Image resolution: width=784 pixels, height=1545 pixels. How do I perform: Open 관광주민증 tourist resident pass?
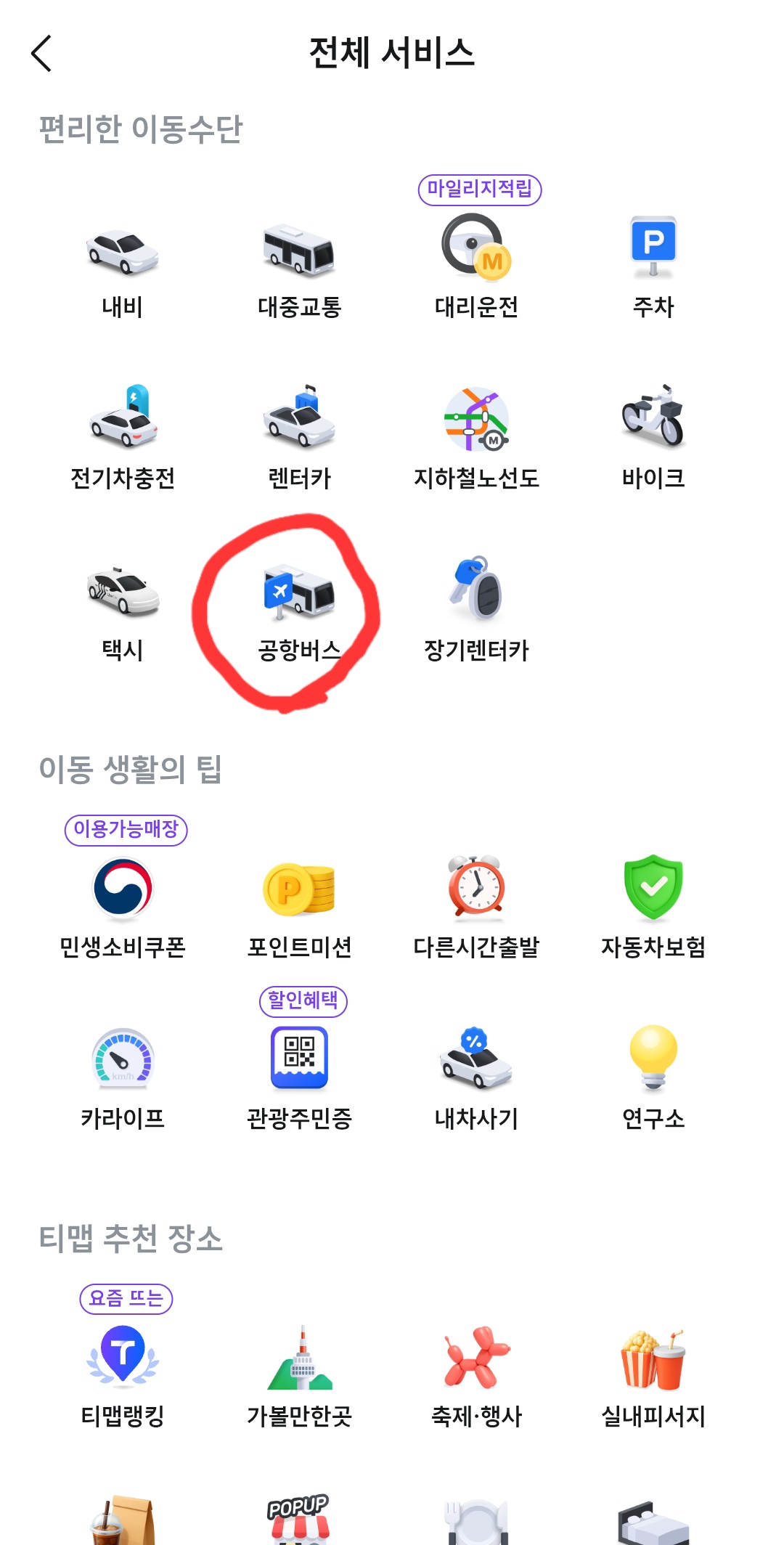(299, 1080)
